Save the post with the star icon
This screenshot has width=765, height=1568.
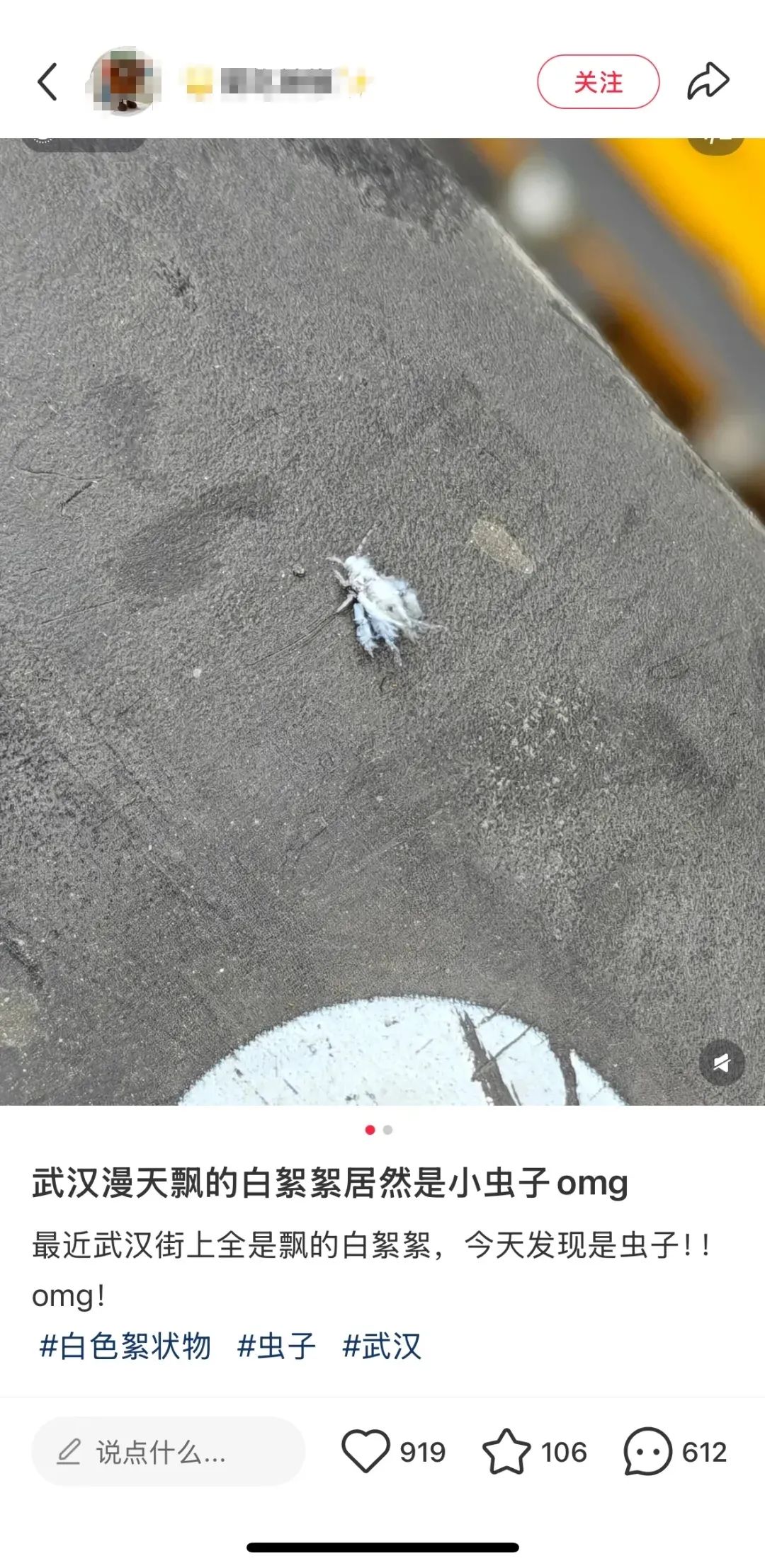[x=506, y=1451]
